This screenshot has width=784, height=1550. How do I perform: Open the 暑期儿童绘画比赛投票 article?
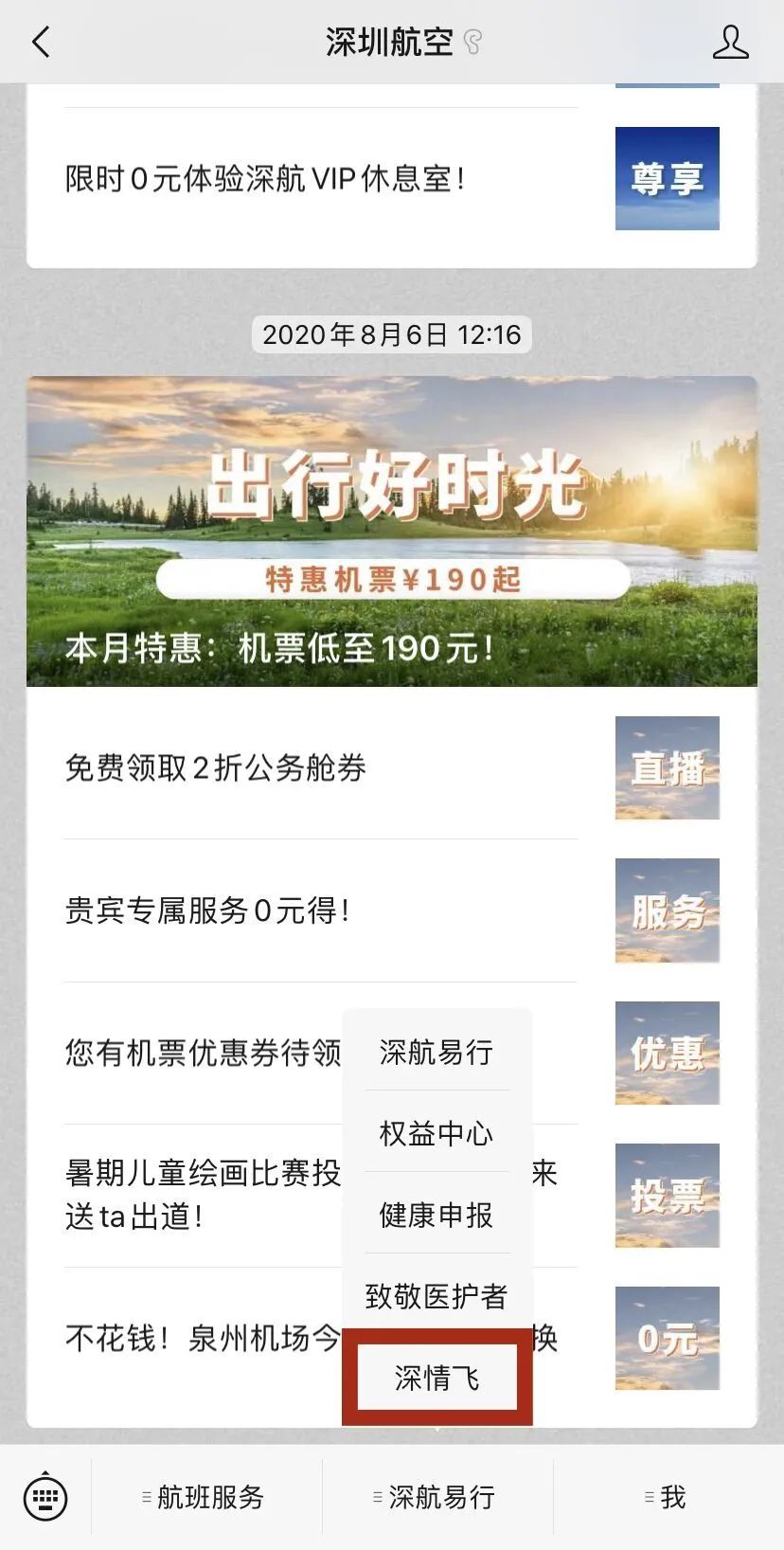[x=199, y=1195]
